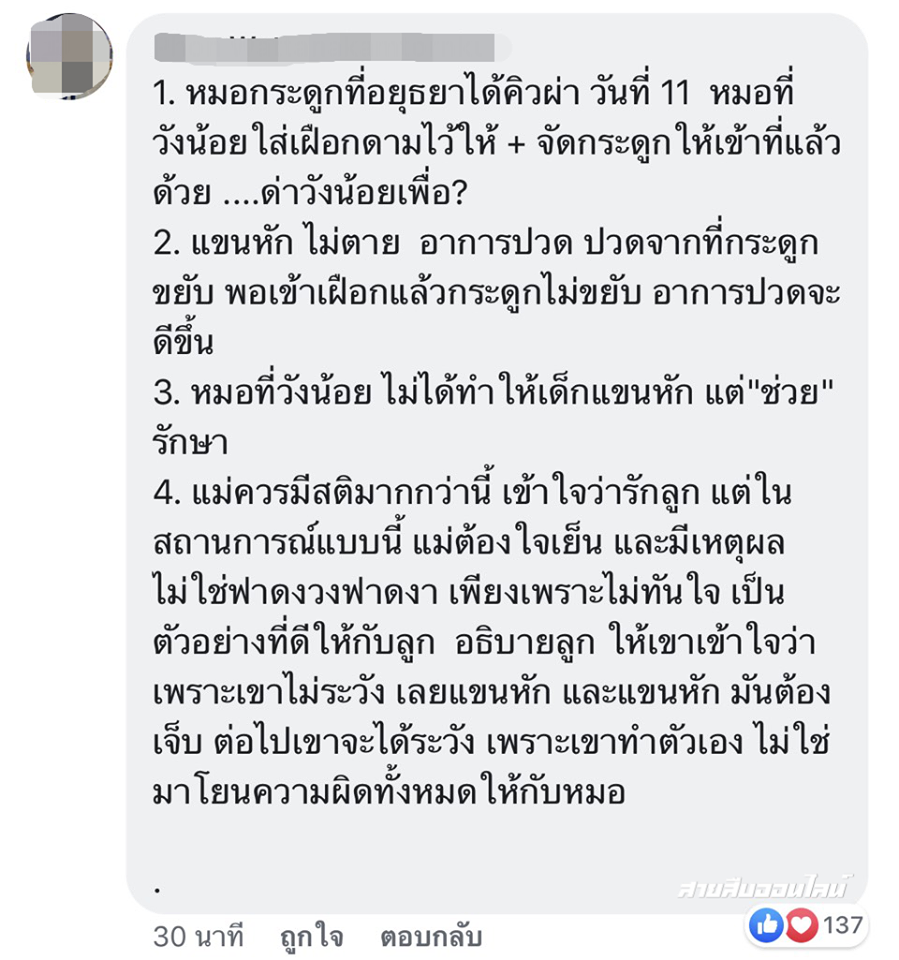Screen dimensions: 899x960
Task: Reply to the comment via ตอบกลับ
Action: [x=431, y=937]
